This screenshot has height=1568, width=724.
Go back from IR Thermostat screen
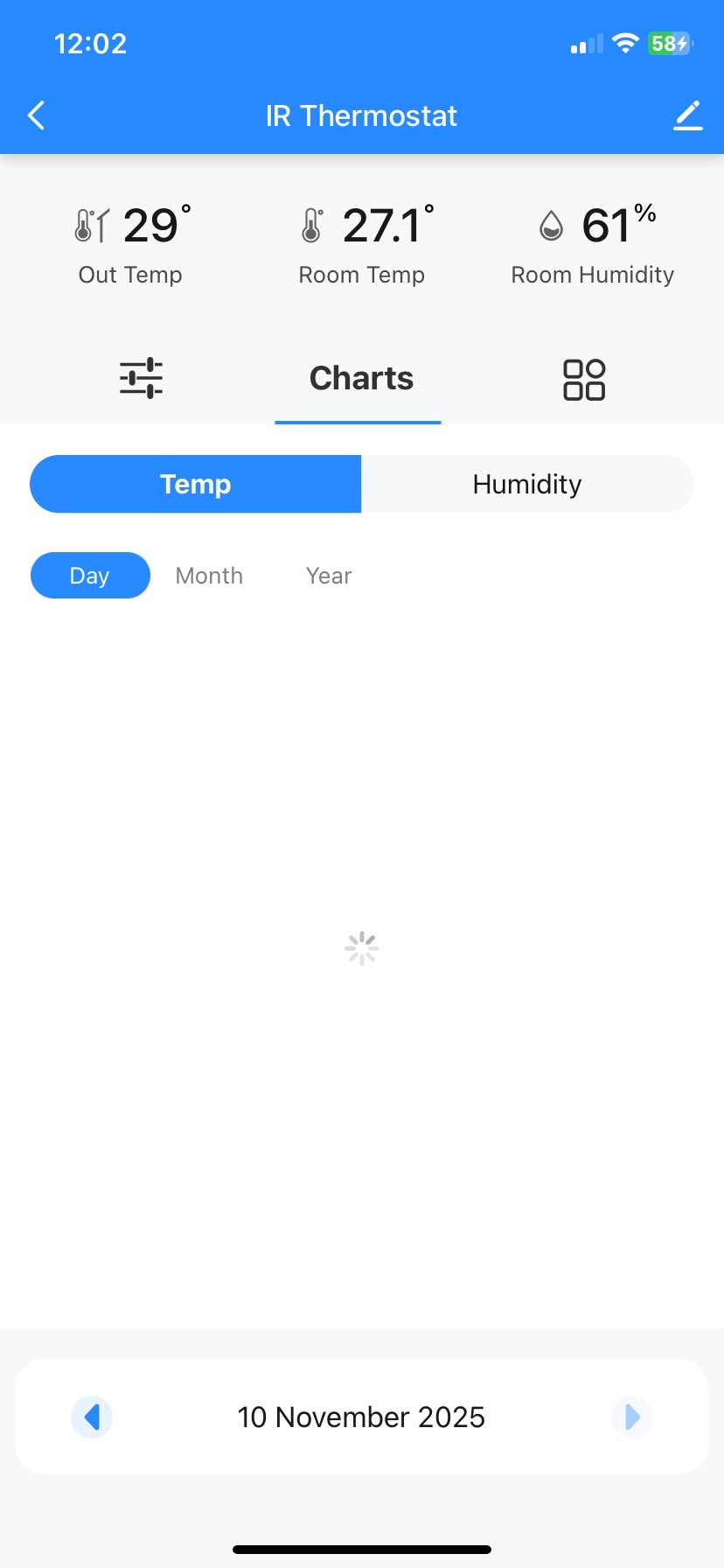pos(37,115)
